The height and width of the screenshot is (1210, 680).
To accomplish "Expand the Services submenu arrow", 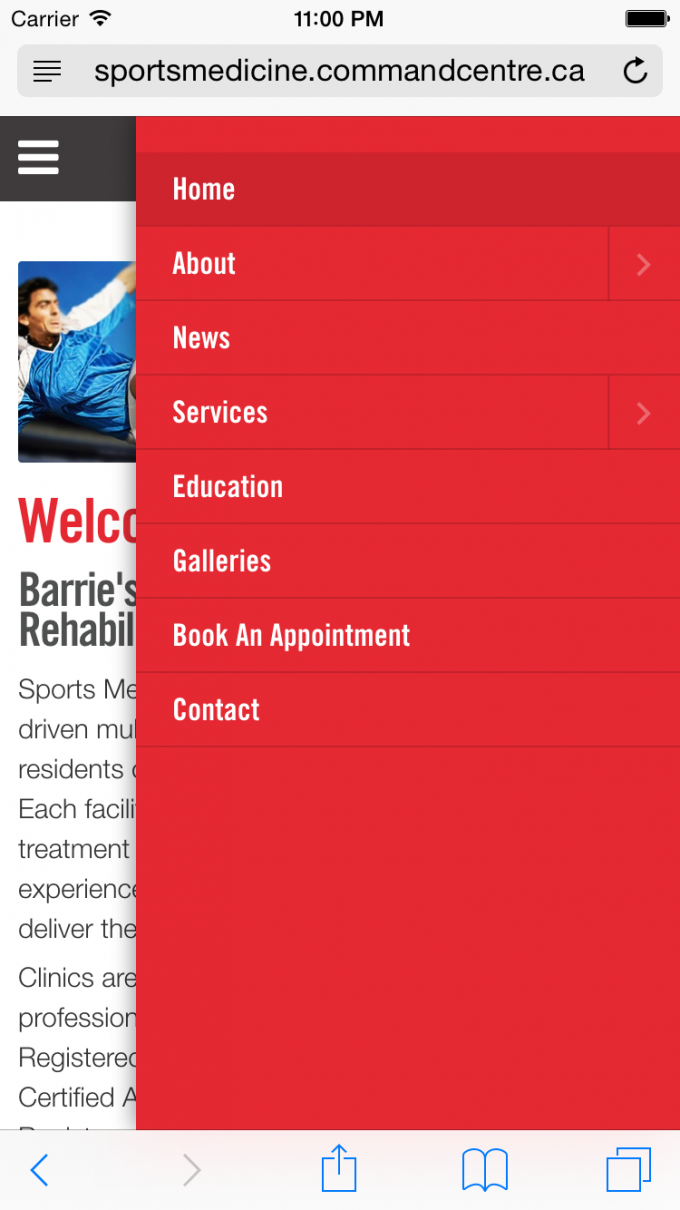I will click(644, 412).
